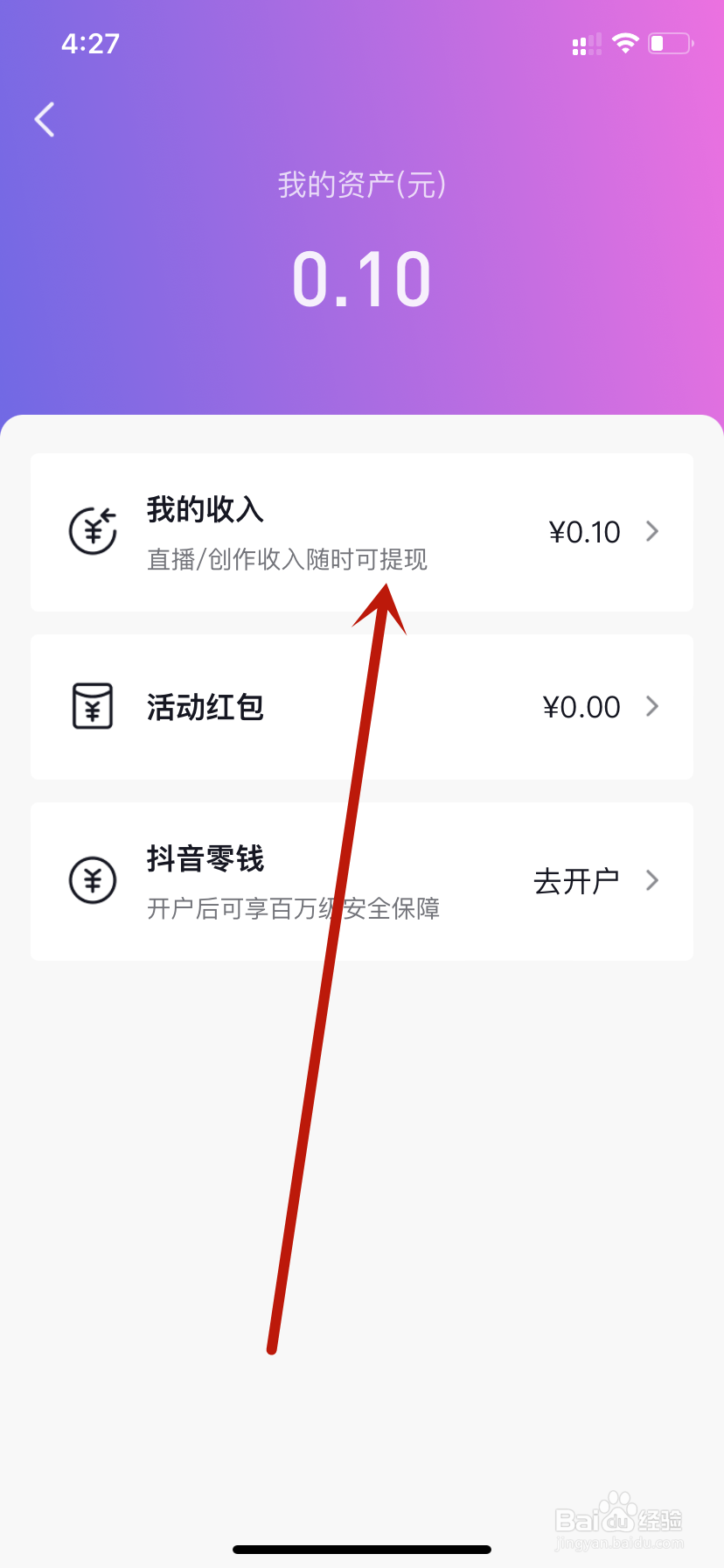Click the ¥0.10 income amount
This screenshot has width=724, height=1568.
tap(584, 531)
